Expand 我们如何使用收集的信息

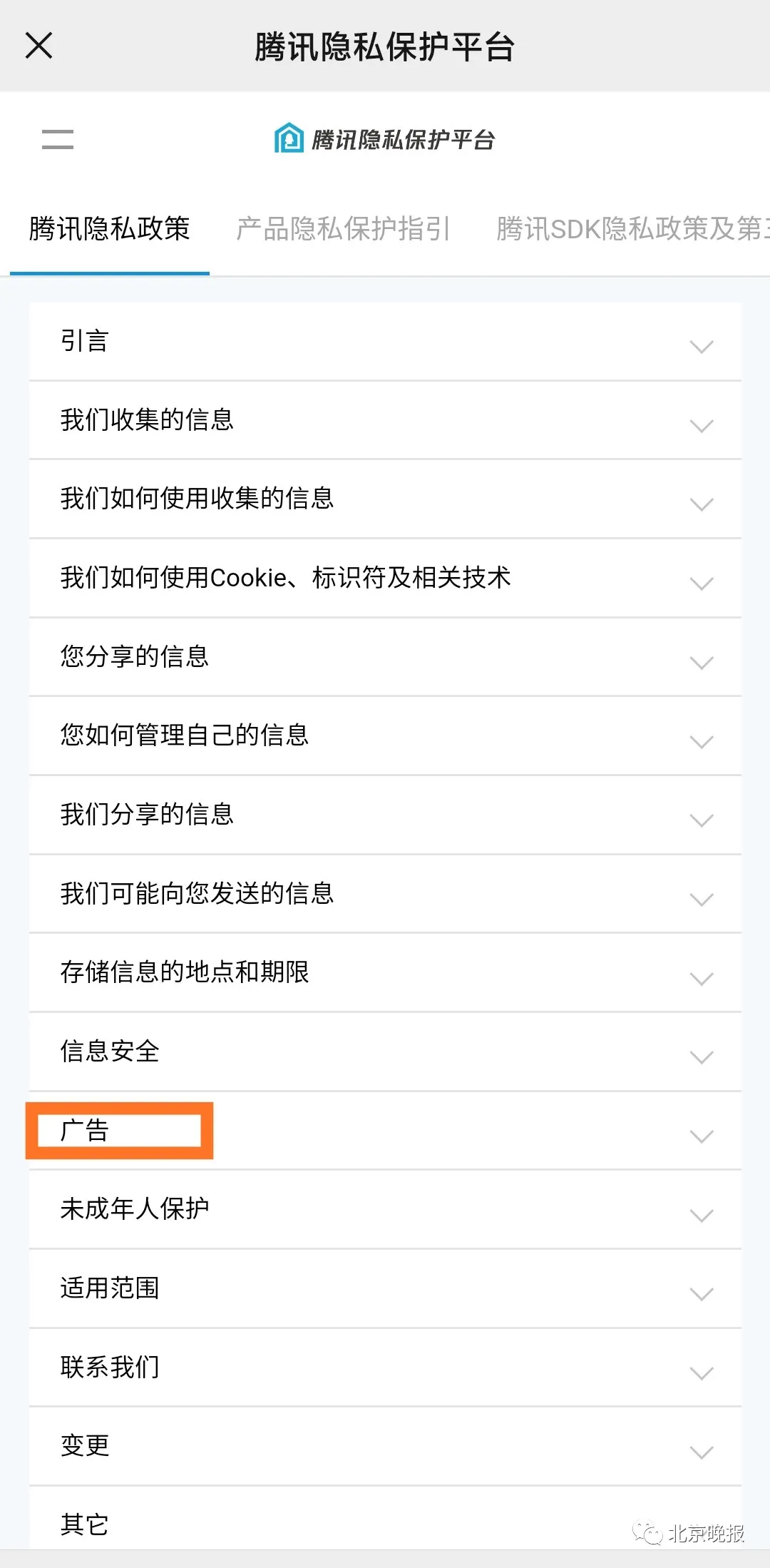coord(385,499)
